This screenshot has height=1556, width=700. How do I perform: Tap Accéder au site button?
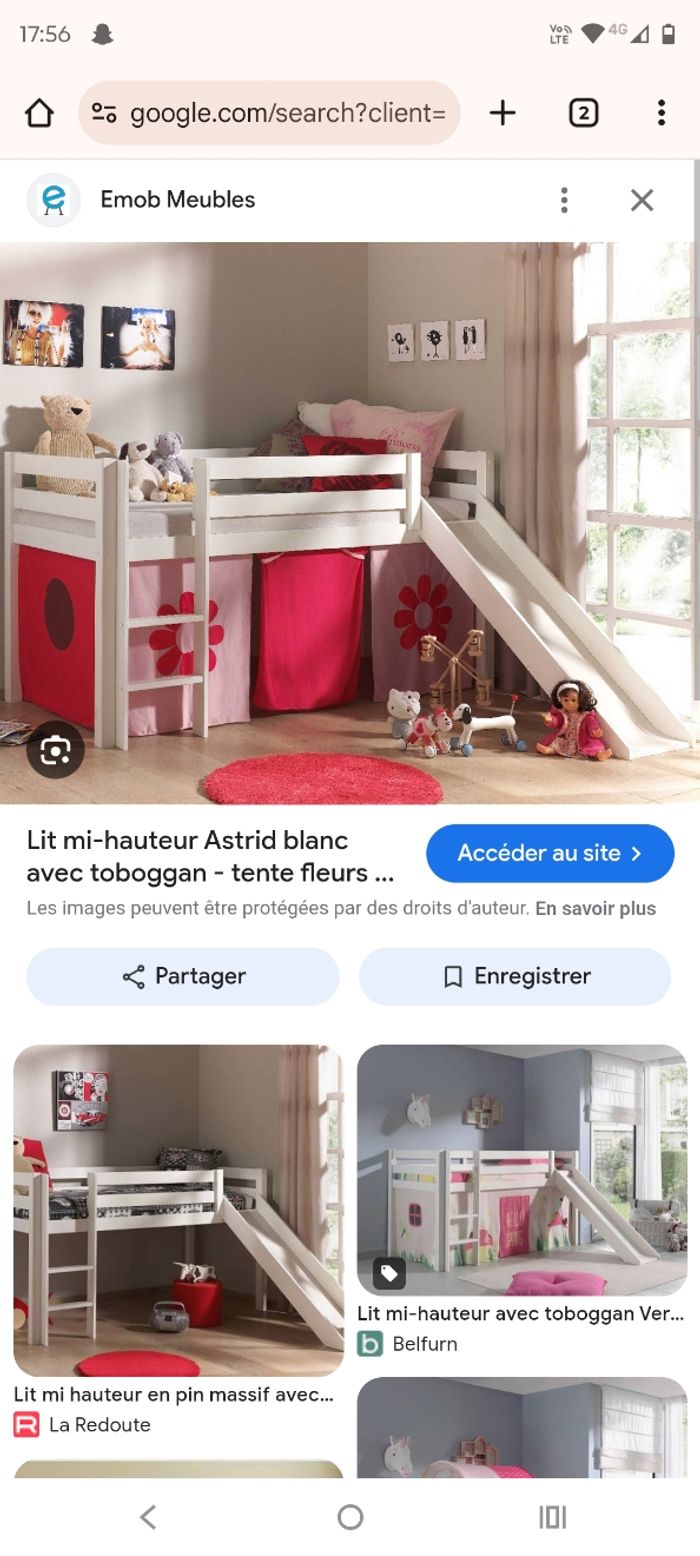(550, 853)
